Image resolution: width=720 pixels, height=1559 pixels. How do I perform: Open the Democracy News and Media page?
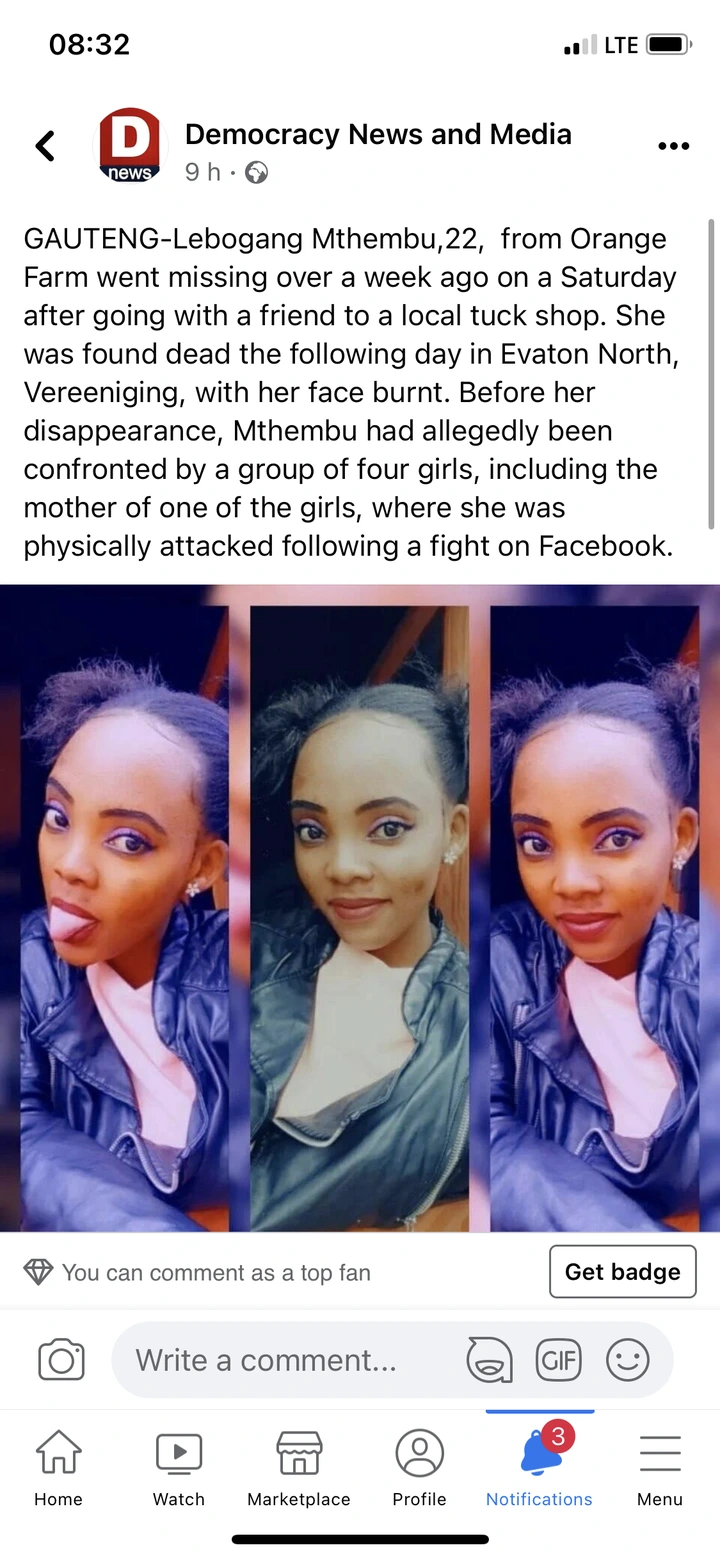(x=378, y=135)
